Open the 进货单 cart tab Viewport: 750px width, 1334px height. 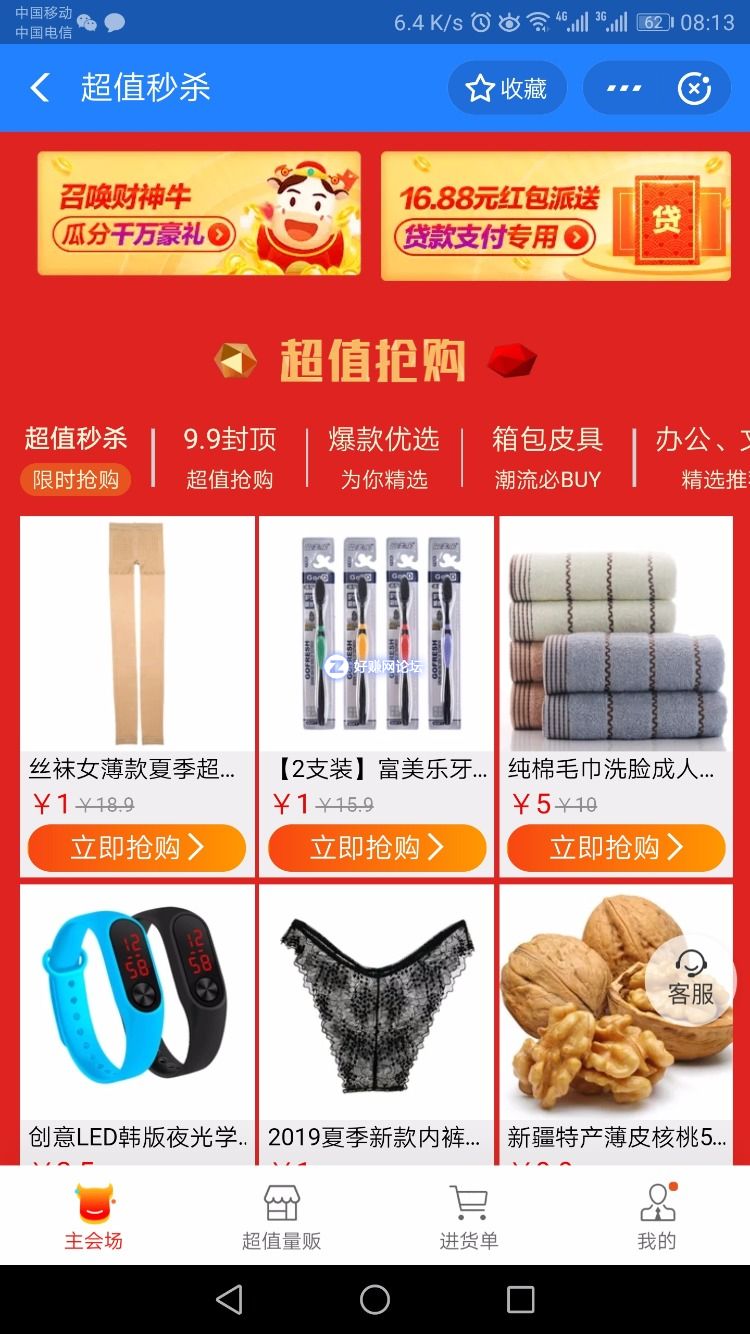click(469, 1216)
